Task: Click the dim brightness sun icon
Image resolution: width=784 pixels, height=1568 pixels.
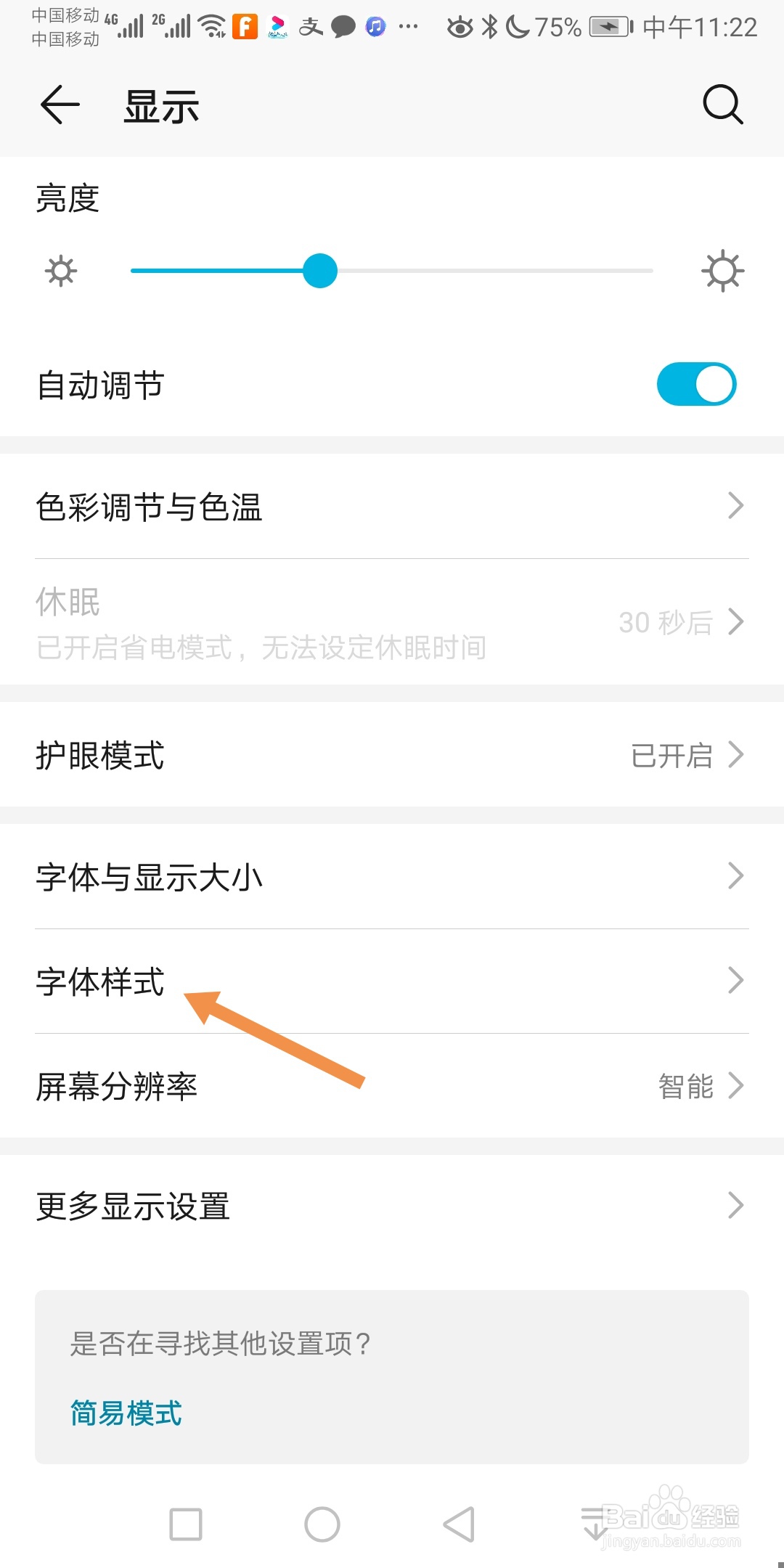Action: (x=60, y=271)
